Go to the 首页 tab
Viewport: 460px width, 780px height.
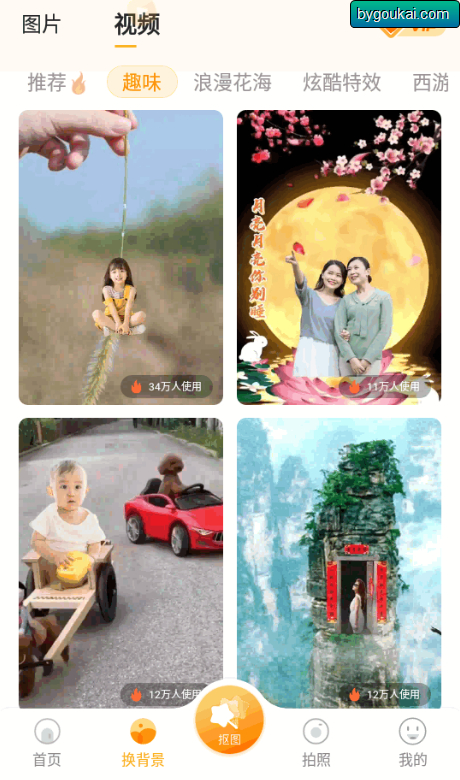47,743
